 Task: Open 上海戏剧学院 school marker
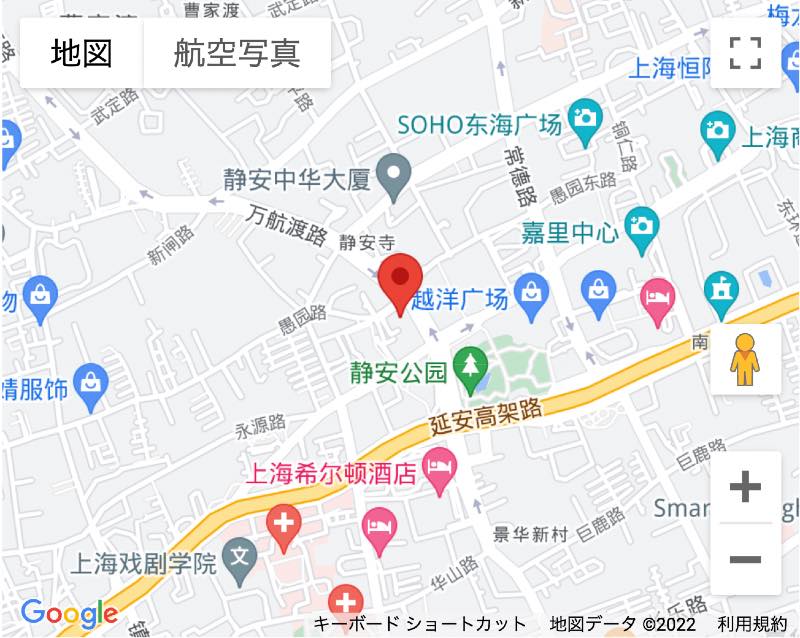pos(239,553)
